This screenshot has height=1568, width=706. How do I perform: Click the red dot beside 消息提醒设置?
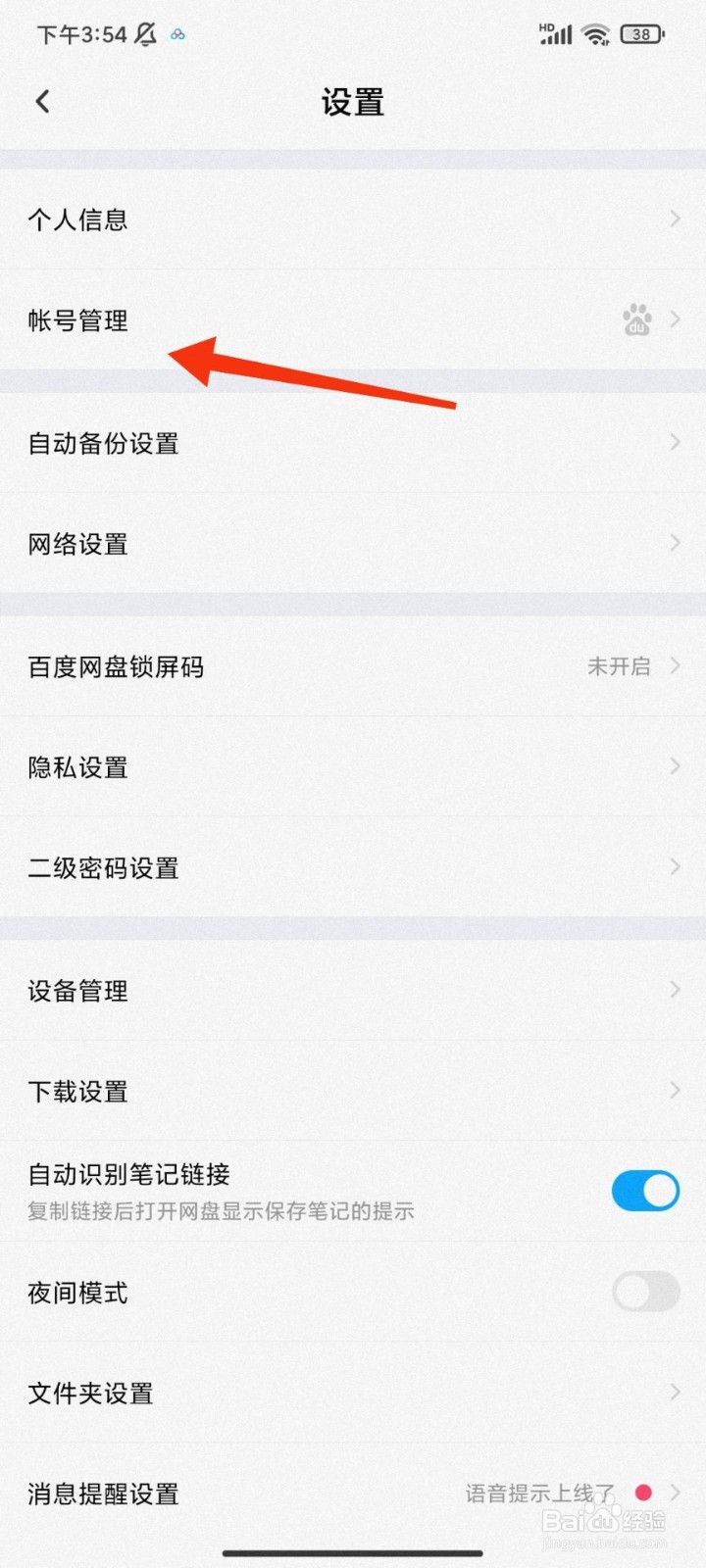pyautogui.click(x=643, y=1493)
